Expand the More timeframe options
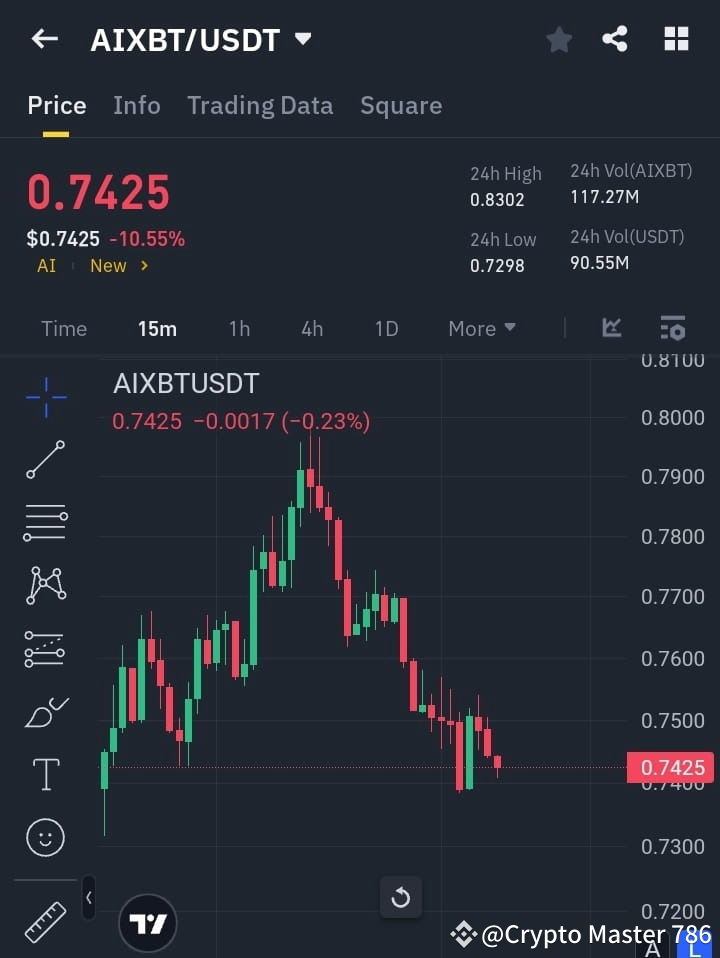The image size is (720, 958). (481, 328)
